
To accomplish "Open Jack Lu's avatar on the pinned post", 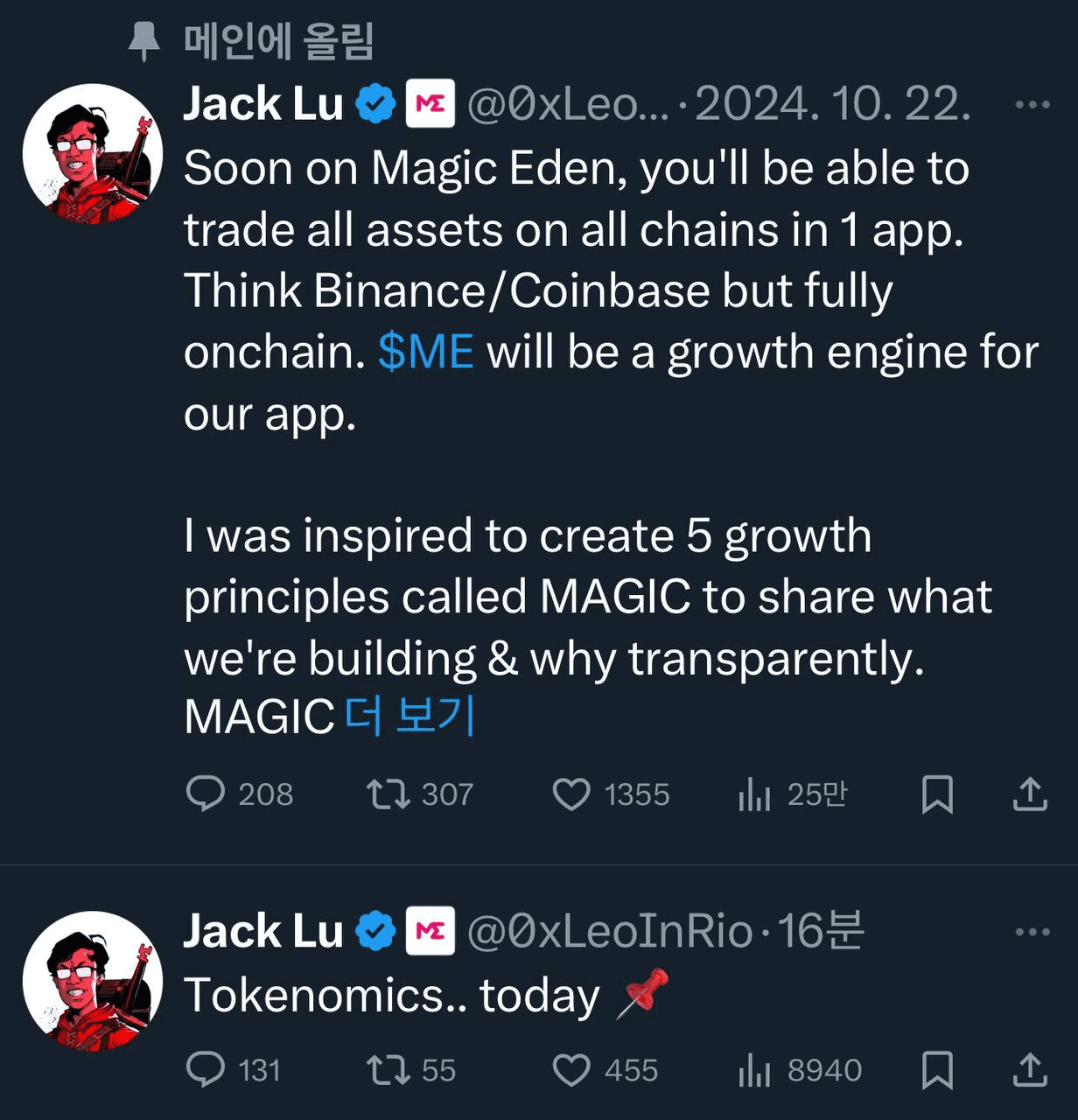I will click(x=93, y=154).
